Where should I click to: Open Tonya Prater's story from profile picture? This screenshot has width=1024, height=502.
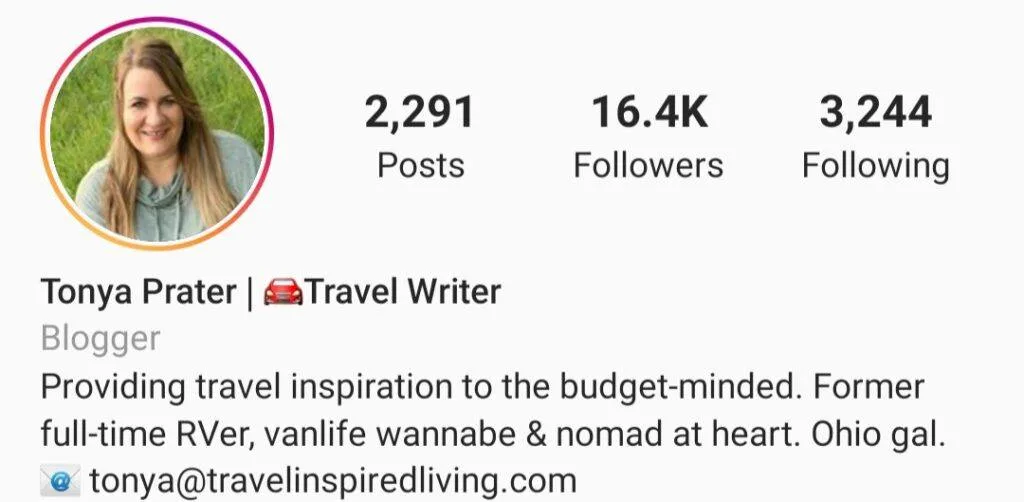[157, 133]
